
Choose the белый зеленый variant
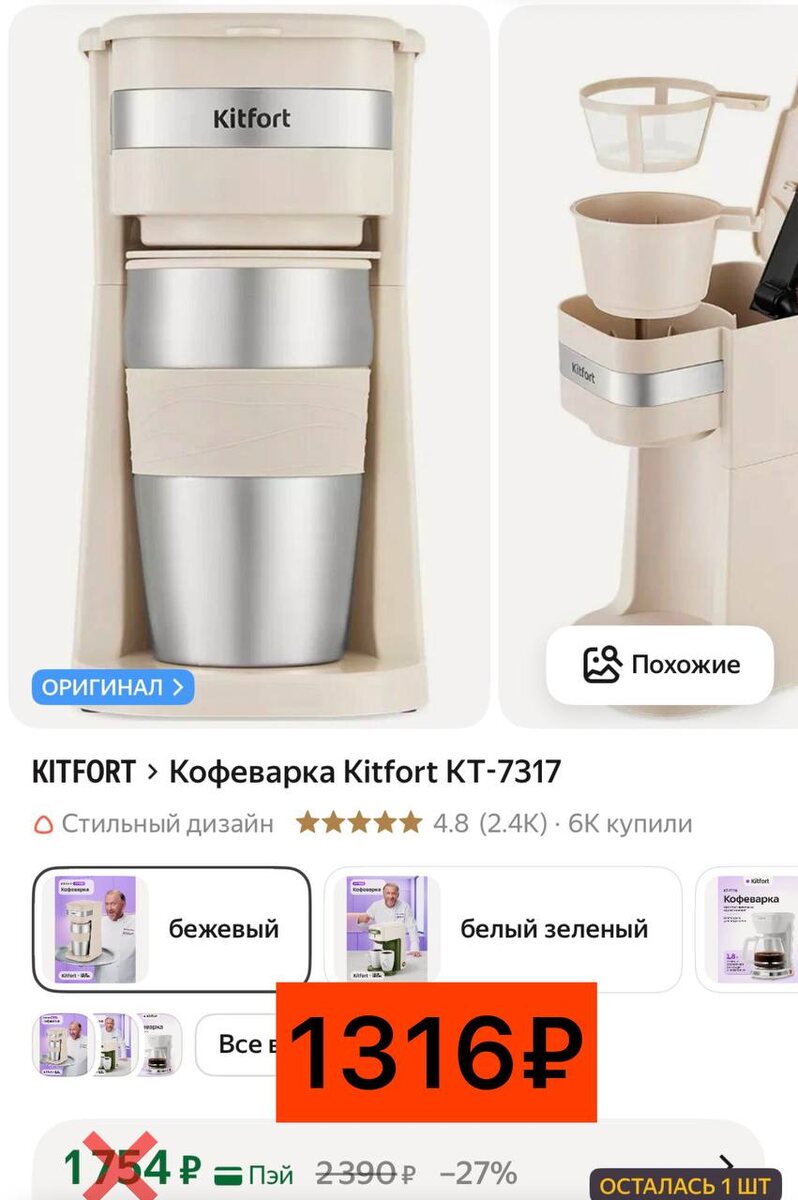[503, 928]
